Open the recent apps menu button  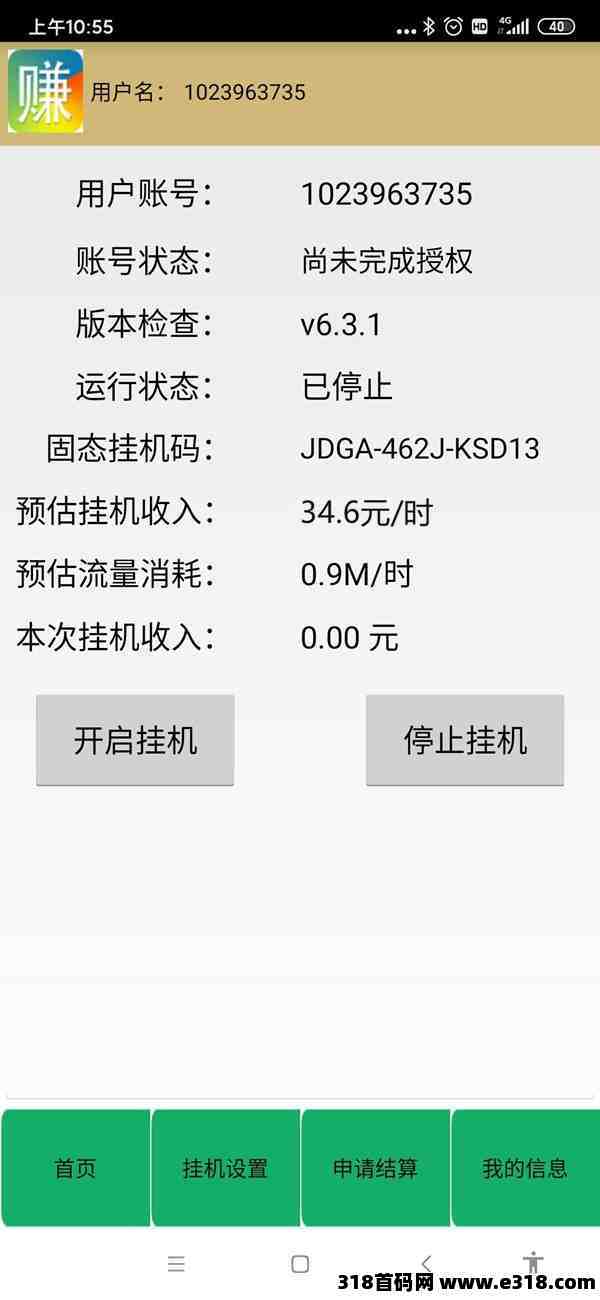pos(176,1264)
